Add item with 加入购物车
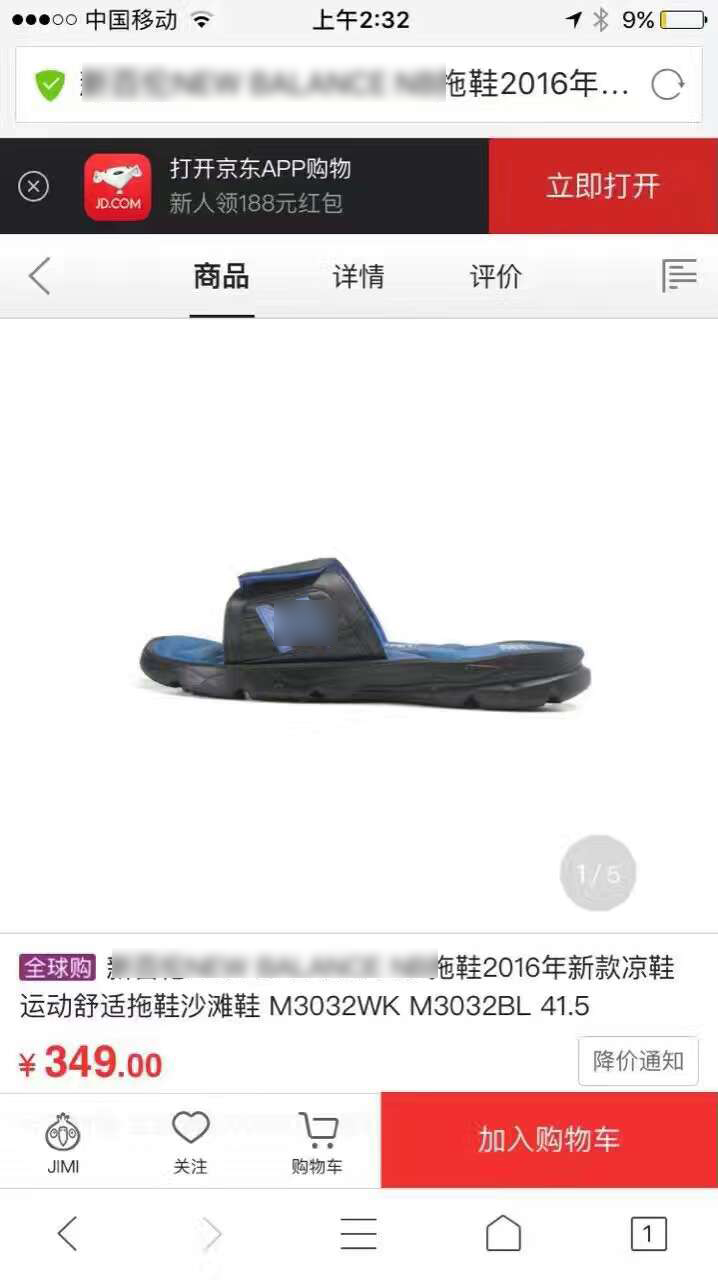The height and width of the screenshot is (1280, 718). tap(549, 1139)
